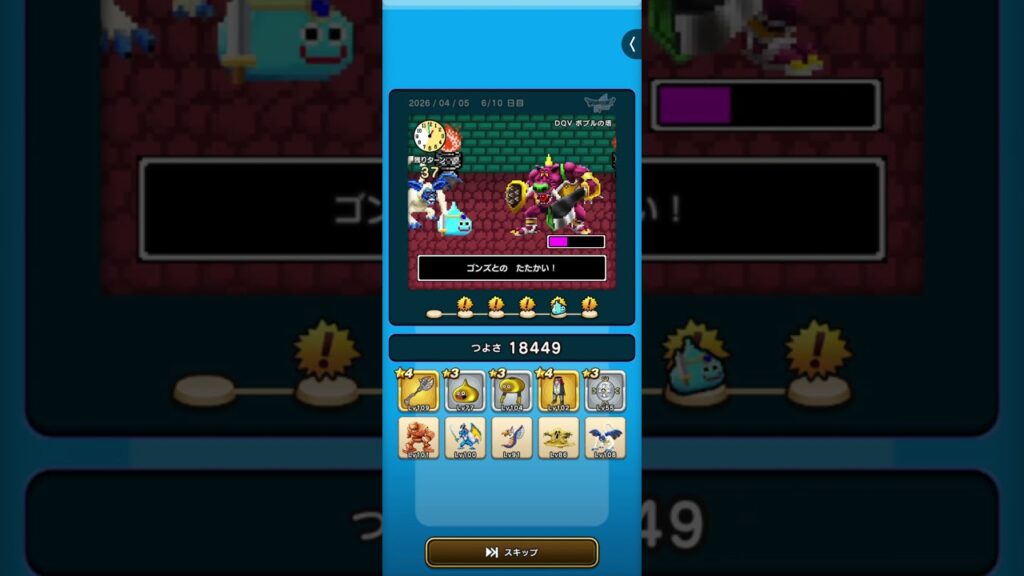
Task: Select the blue dragon swordsman Lv100
Action: pyautogui.click(x=465, y=437)
